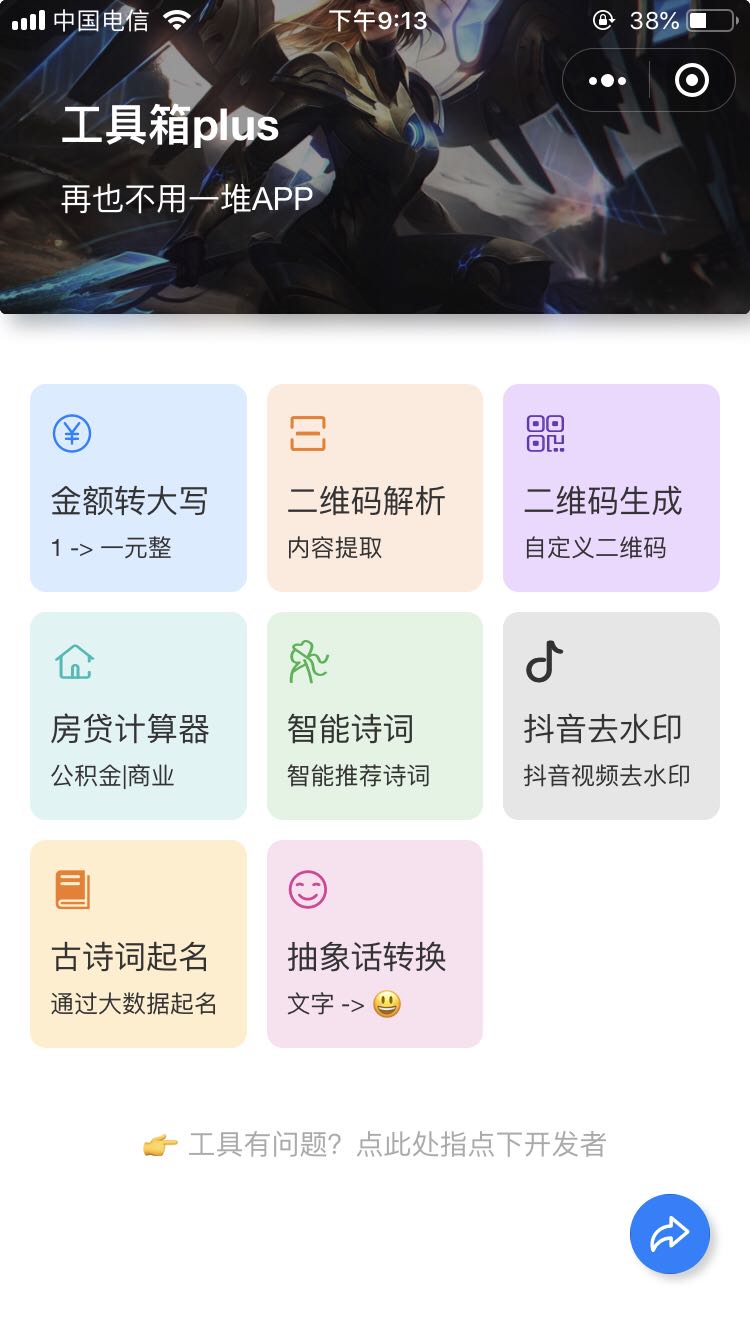The height and width of the screenshot is (1334, 750).
Task: Launch the 抖音去水印 tool
Action: [x=611, y=716]
